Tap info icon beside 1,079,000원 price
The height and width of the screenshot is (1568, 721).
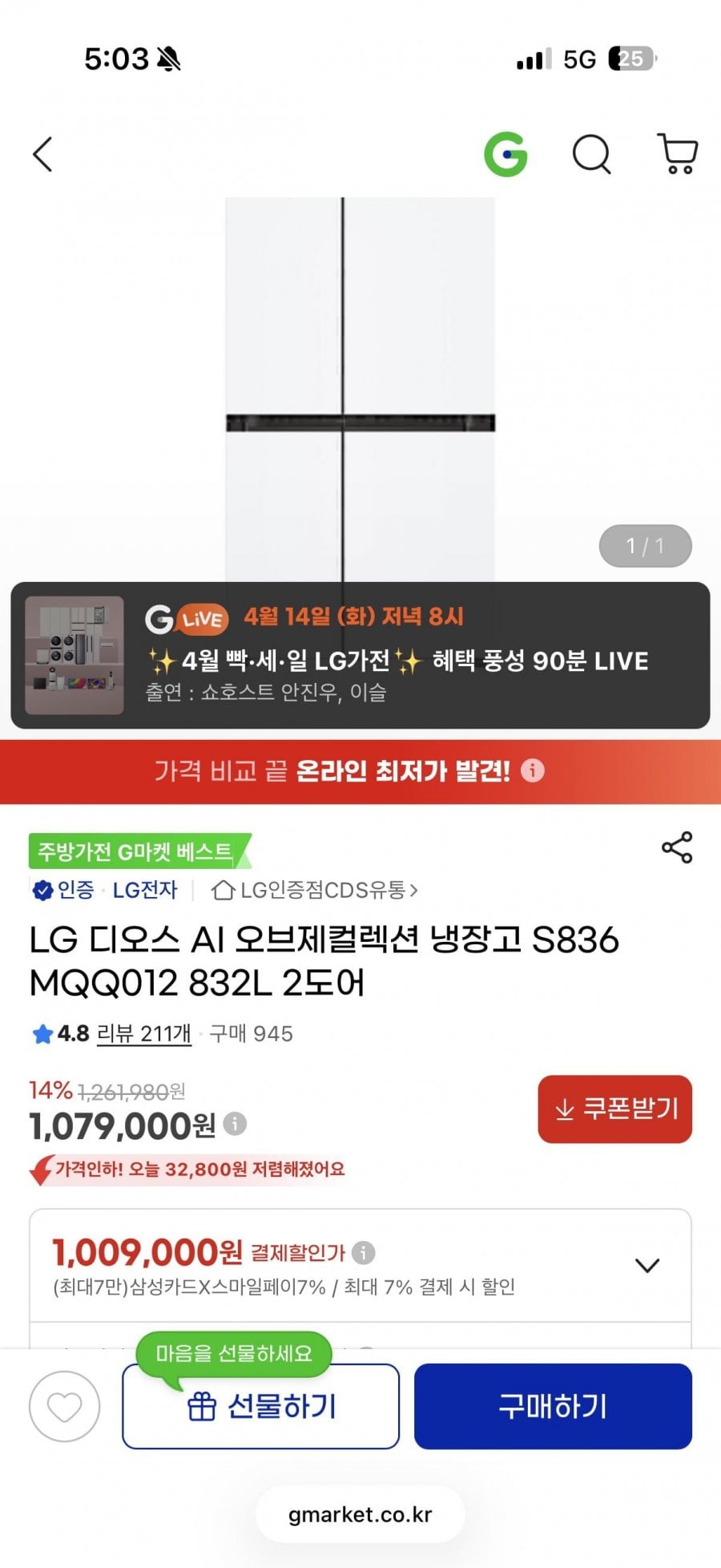235,1123
